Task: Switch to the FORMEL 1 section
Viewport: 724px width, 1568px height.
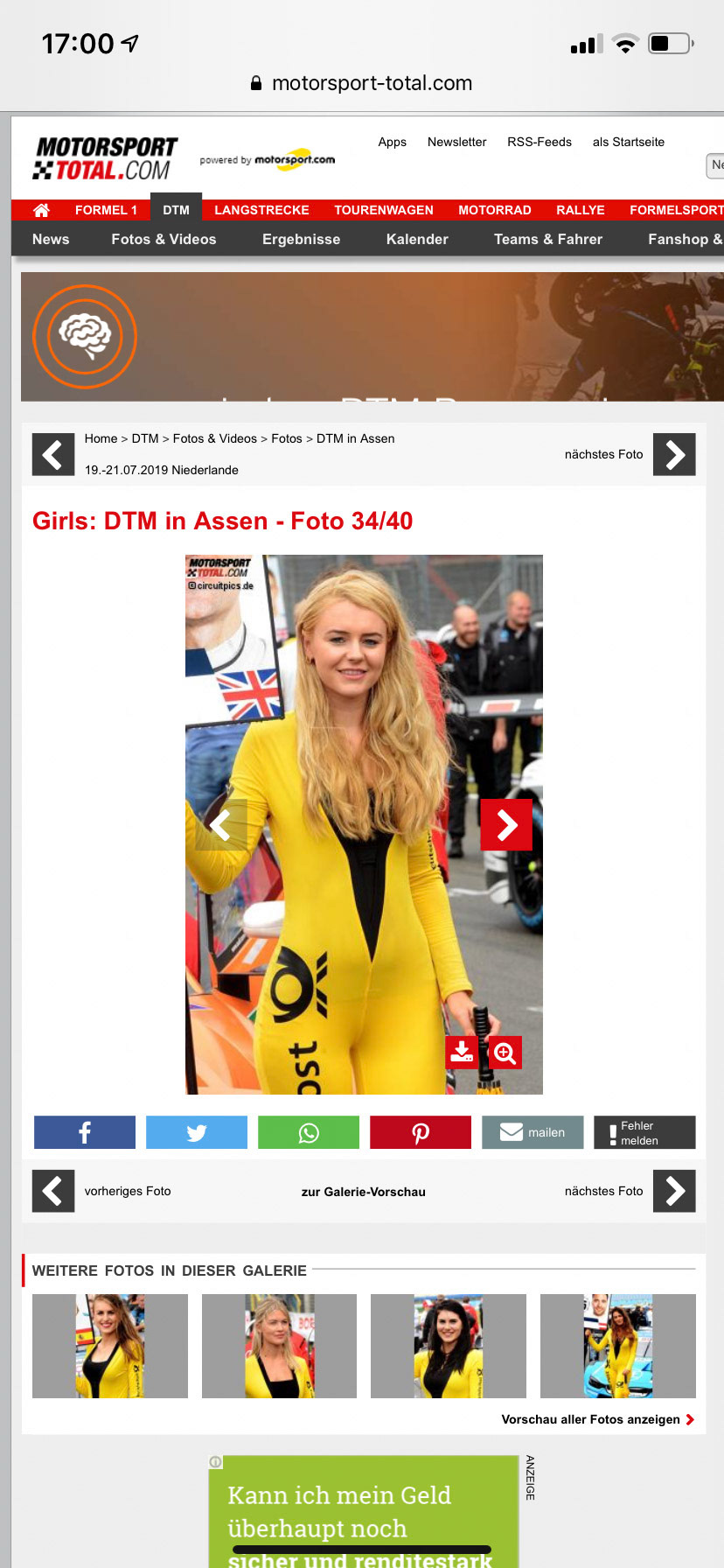Action: [x=106, y=210]
